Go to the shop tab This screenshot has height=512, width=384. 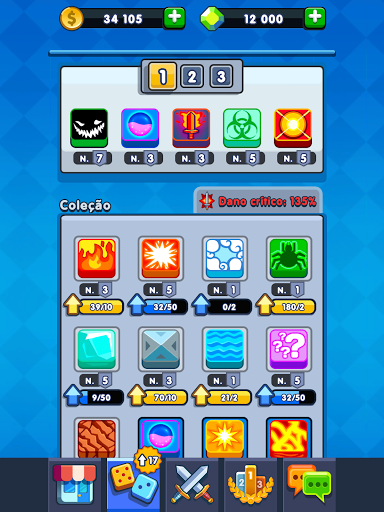click(x=75, y=484)
